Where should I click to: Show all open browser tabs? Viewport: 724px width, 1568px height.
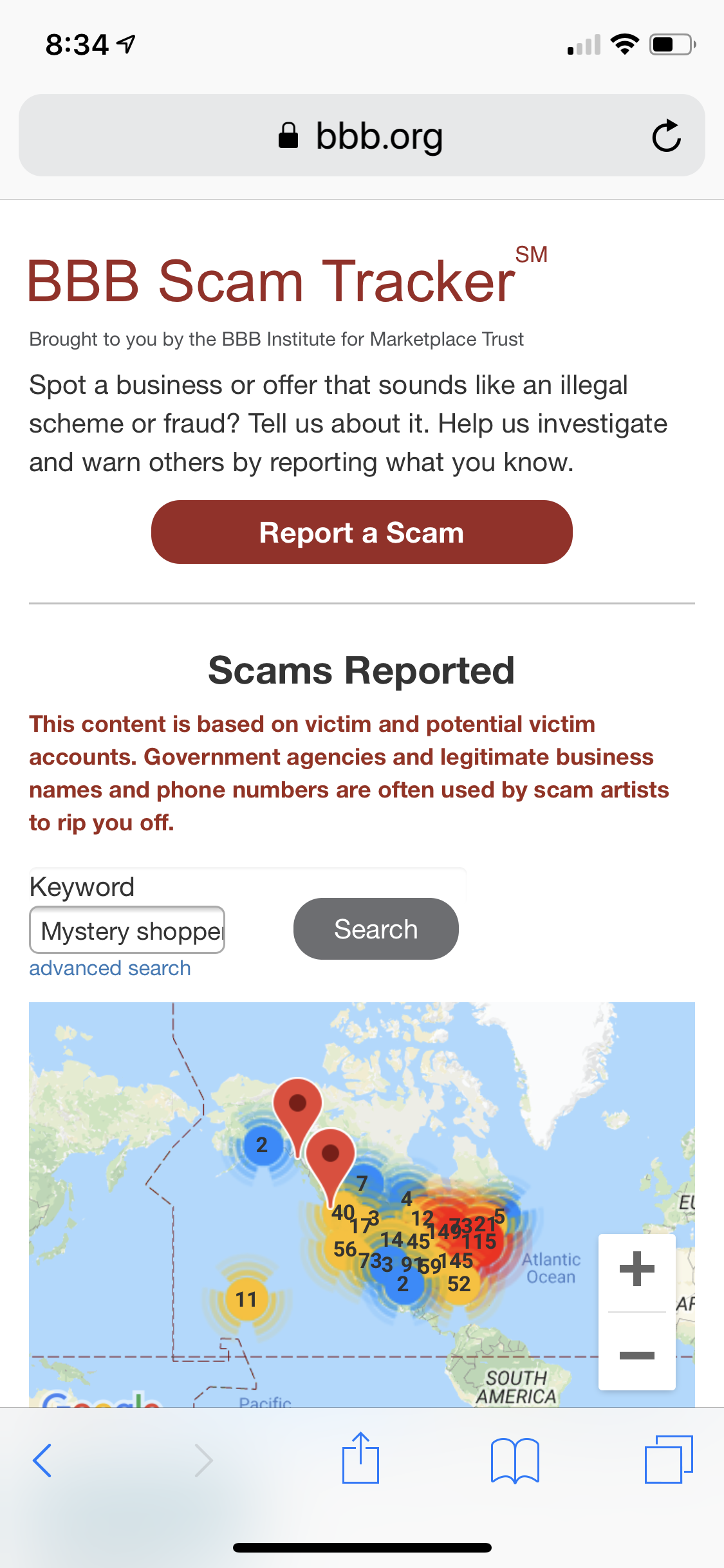(669, 1459)
